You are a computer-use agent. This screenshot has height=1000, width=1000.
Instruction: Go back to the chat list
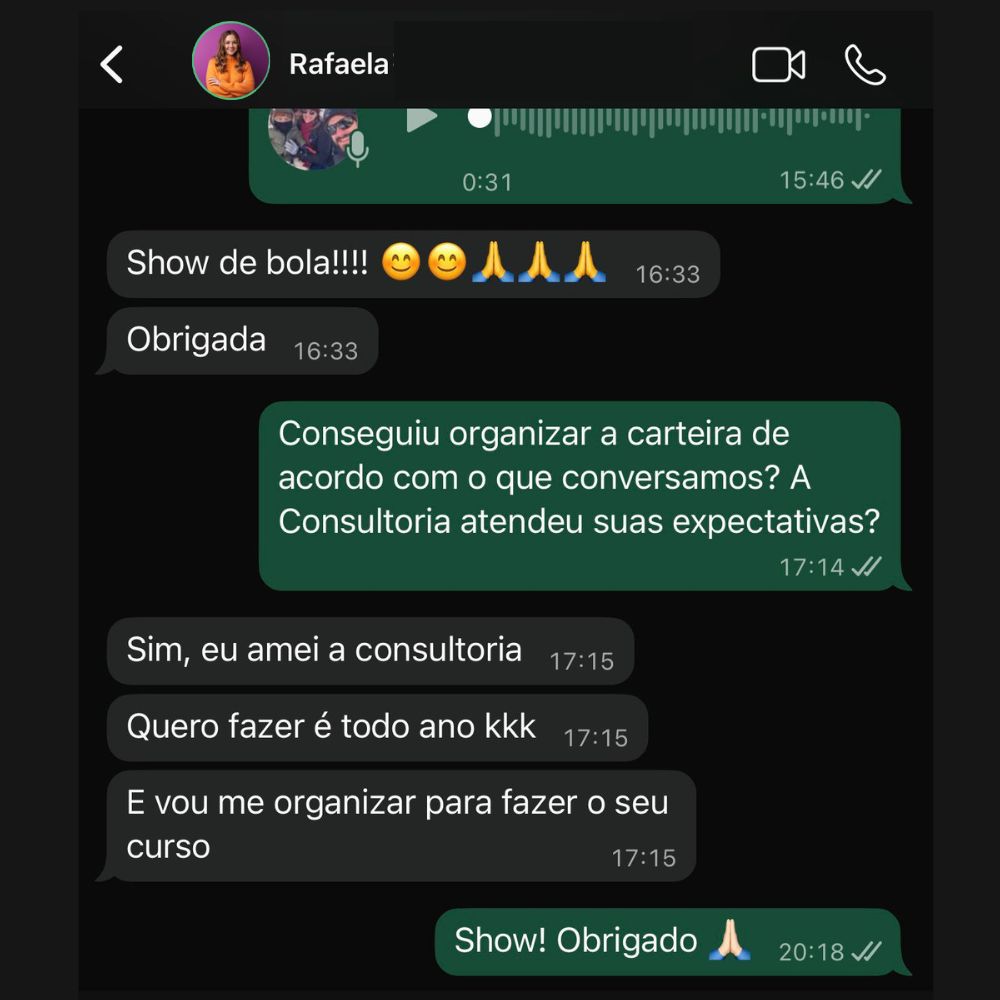(x=112, y=65)
